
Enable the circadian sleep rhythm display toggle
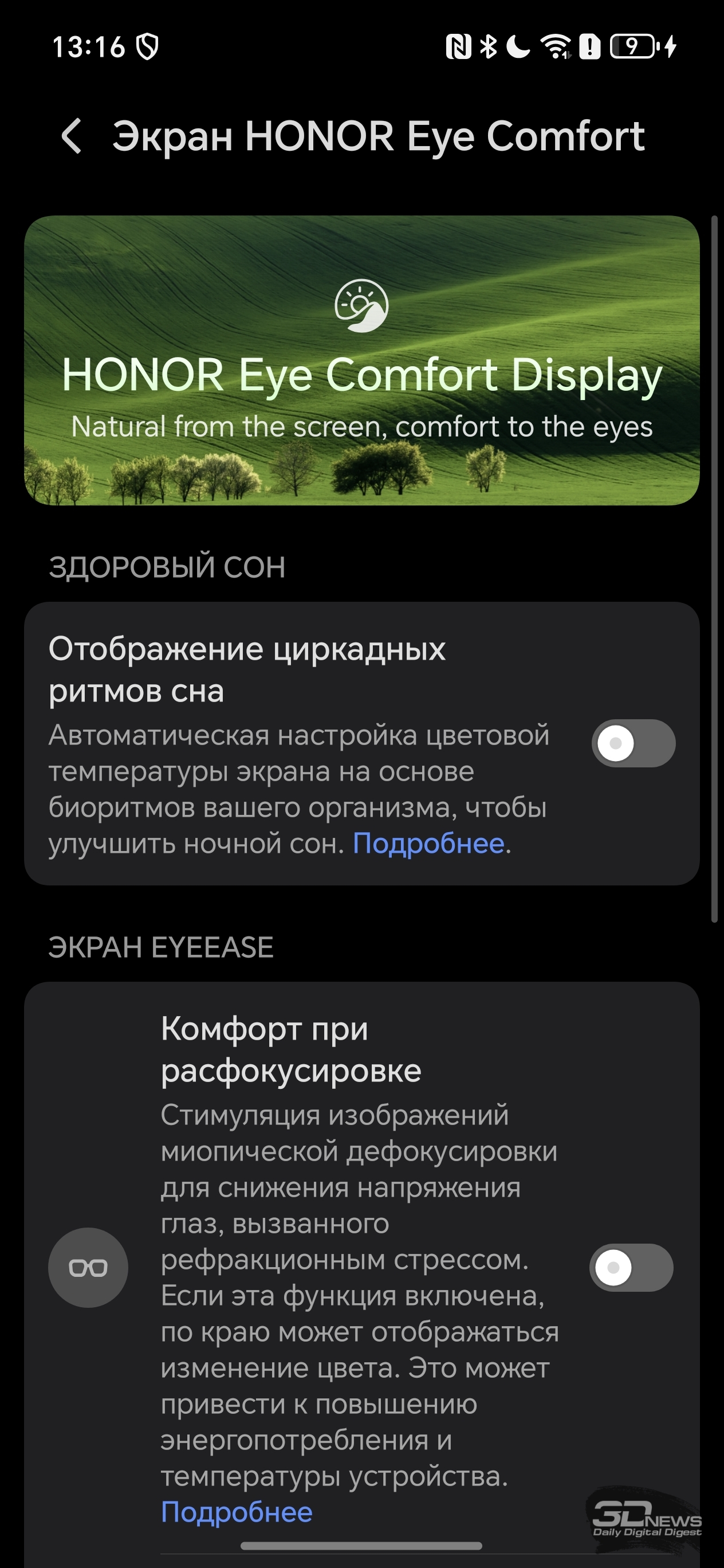click(x=634, y=743)
